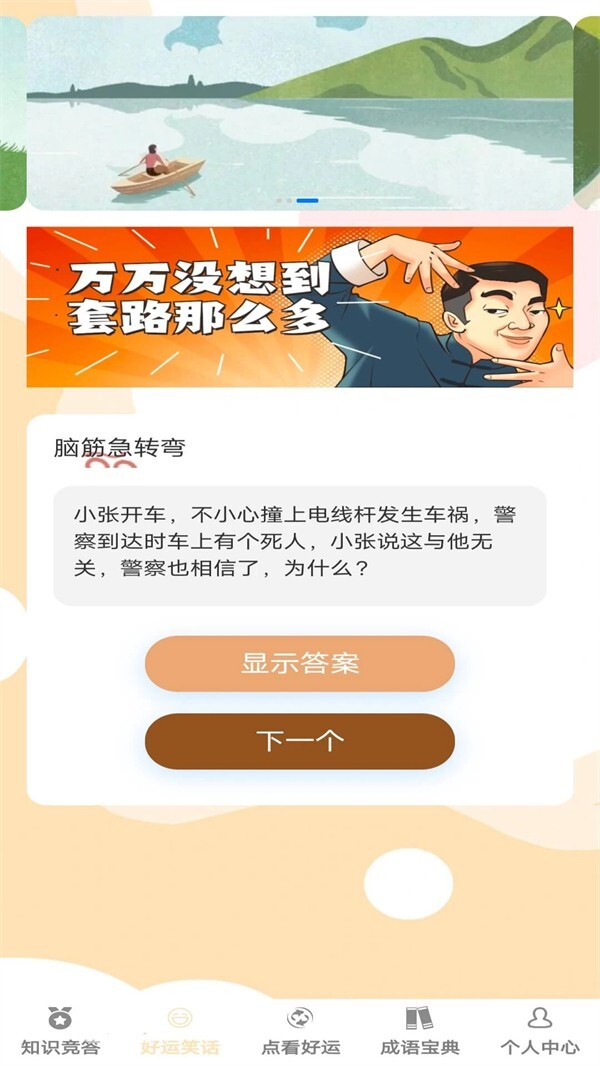Viewport: 600px width, 1066px height.
Task: Open the 点看好运 tab
Action: [300, 1032]
